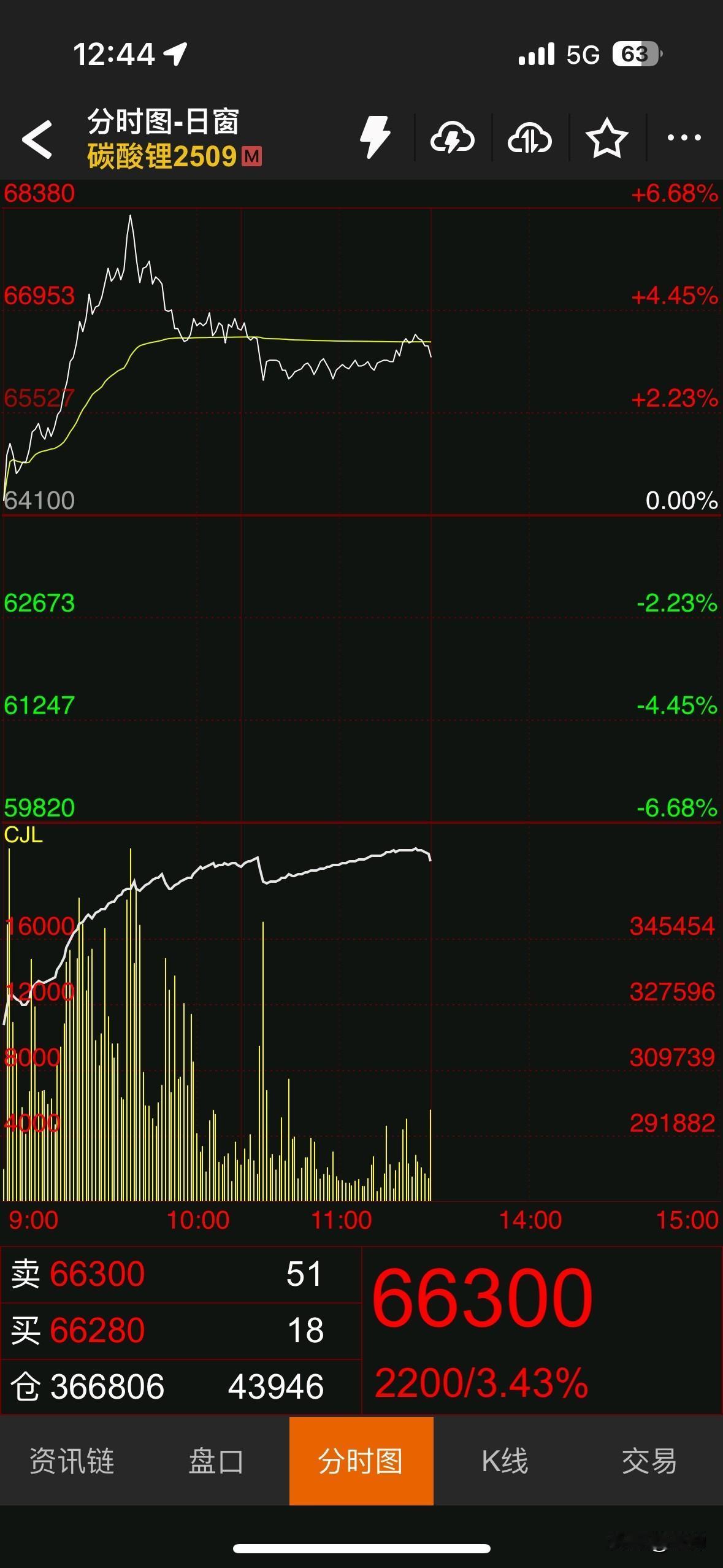Select the 分时图 tab
723x1568 pixels.
tap(361, 1460)
